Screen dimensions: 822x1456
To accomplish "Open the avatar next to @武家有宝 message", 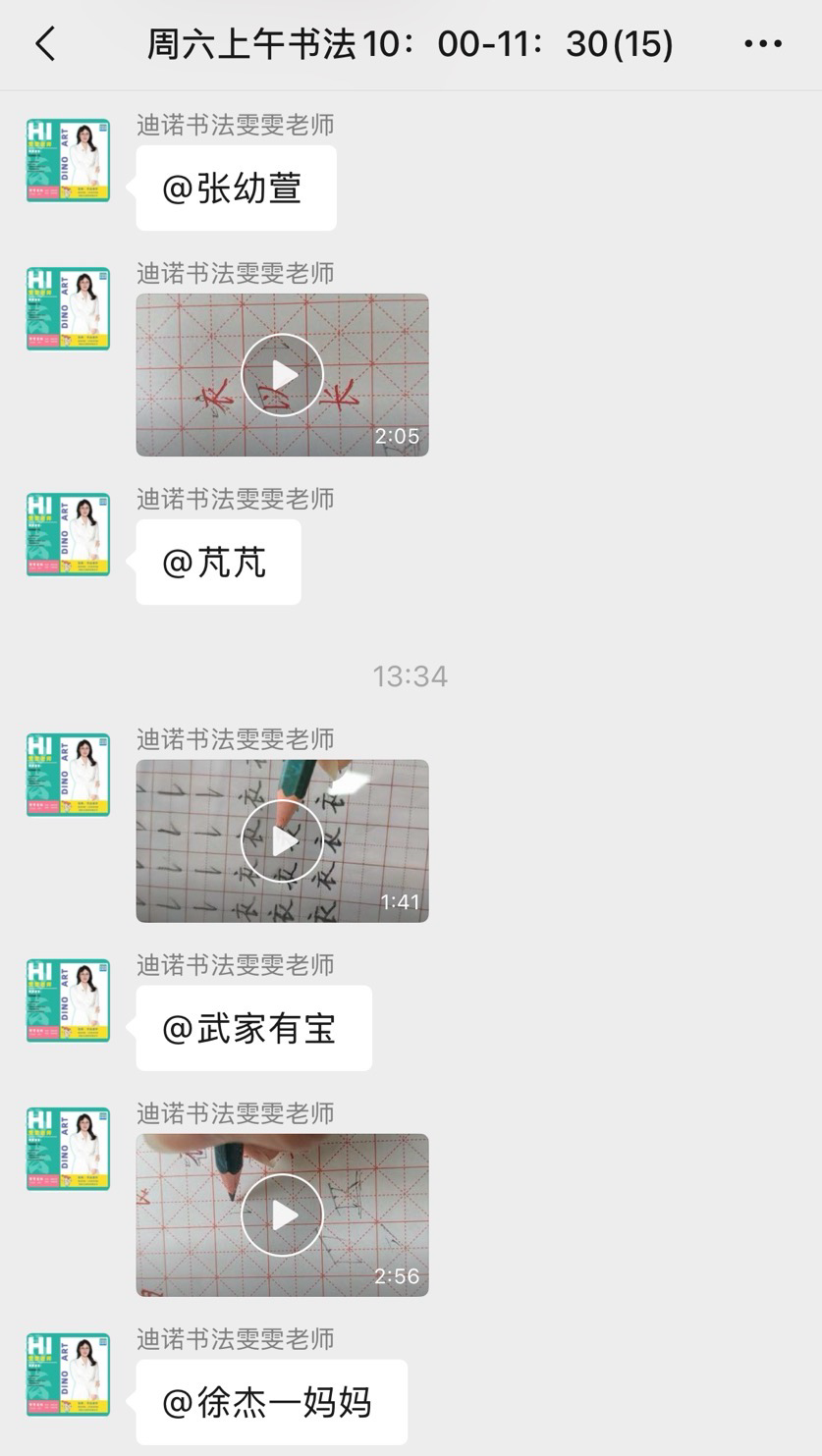I will pyautogui.click(x=67, y=998).
